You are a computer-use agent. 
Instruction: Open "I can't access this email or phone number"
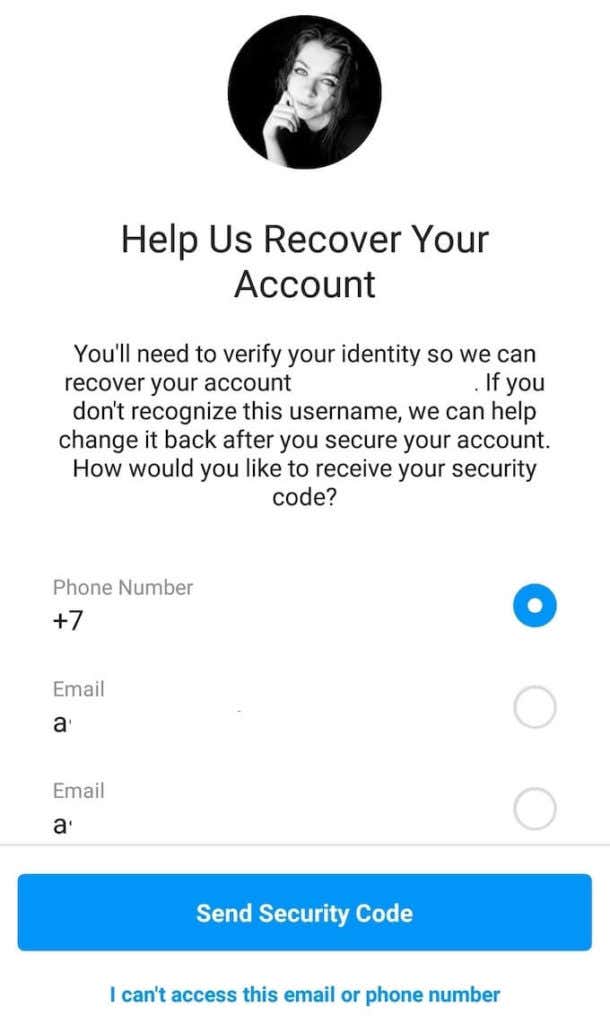[x=304, y=994]
